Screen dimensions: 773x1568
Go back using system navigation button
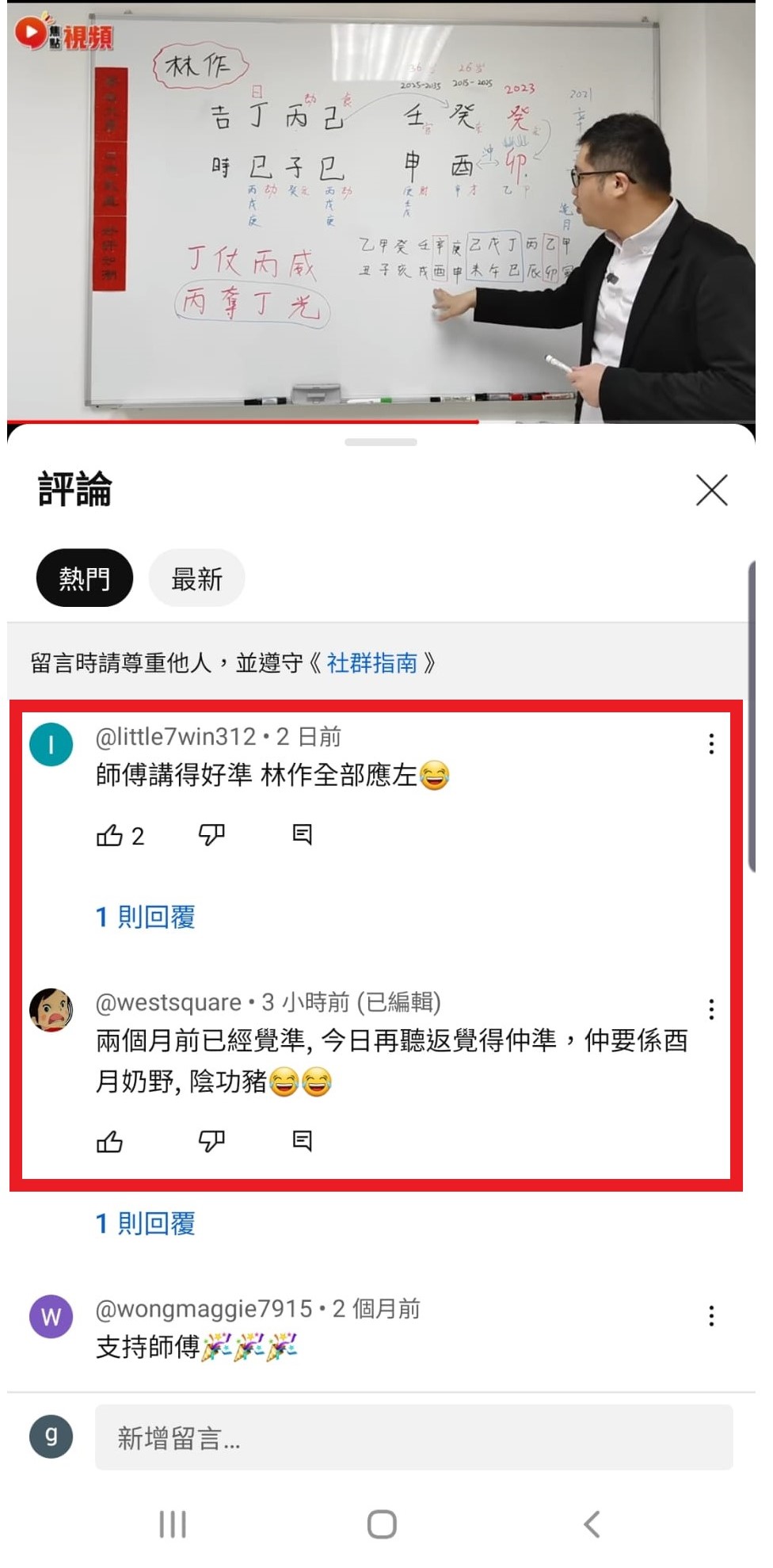click(x=592, y=1524)
